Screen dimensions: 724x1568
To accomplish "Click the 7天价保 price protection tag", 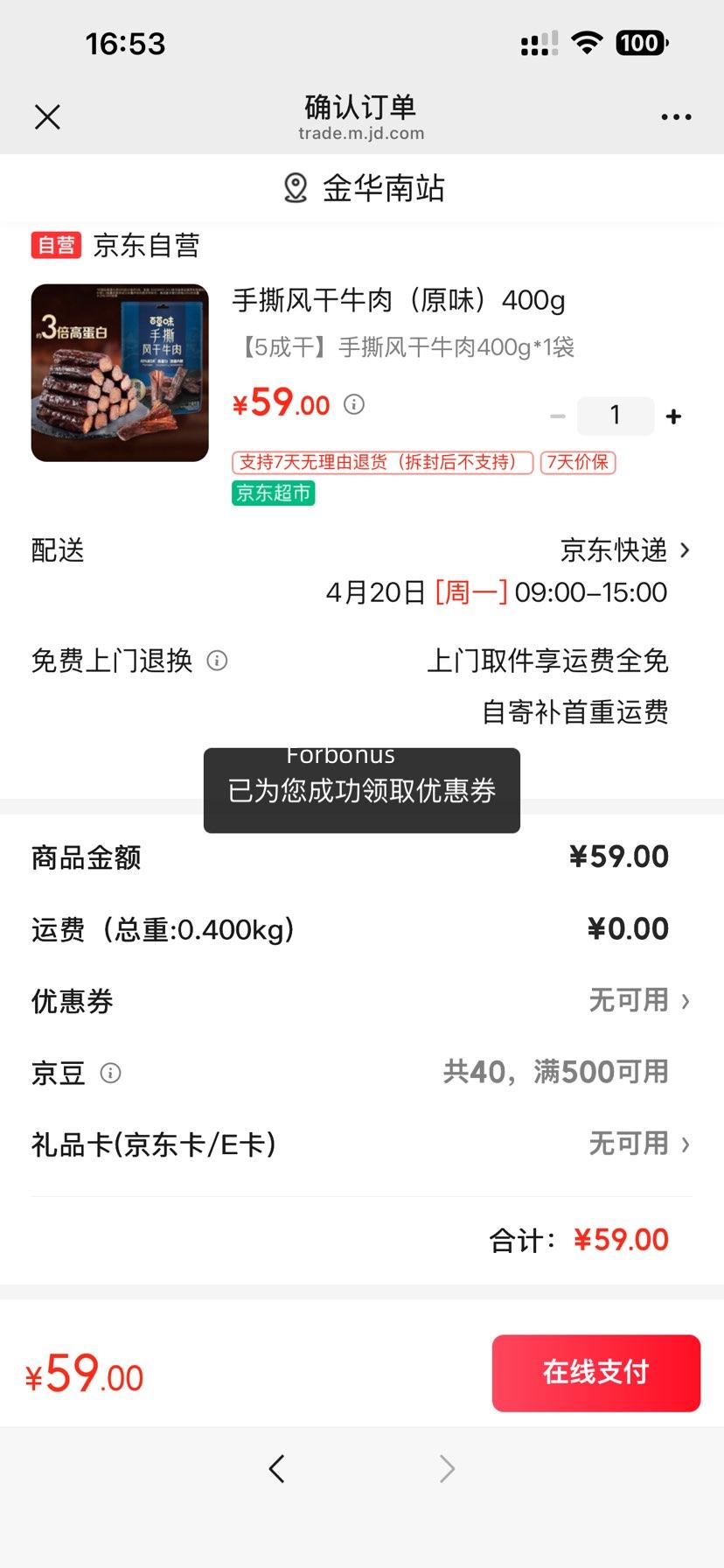I will pyautogui.click(x=578, y=463).
